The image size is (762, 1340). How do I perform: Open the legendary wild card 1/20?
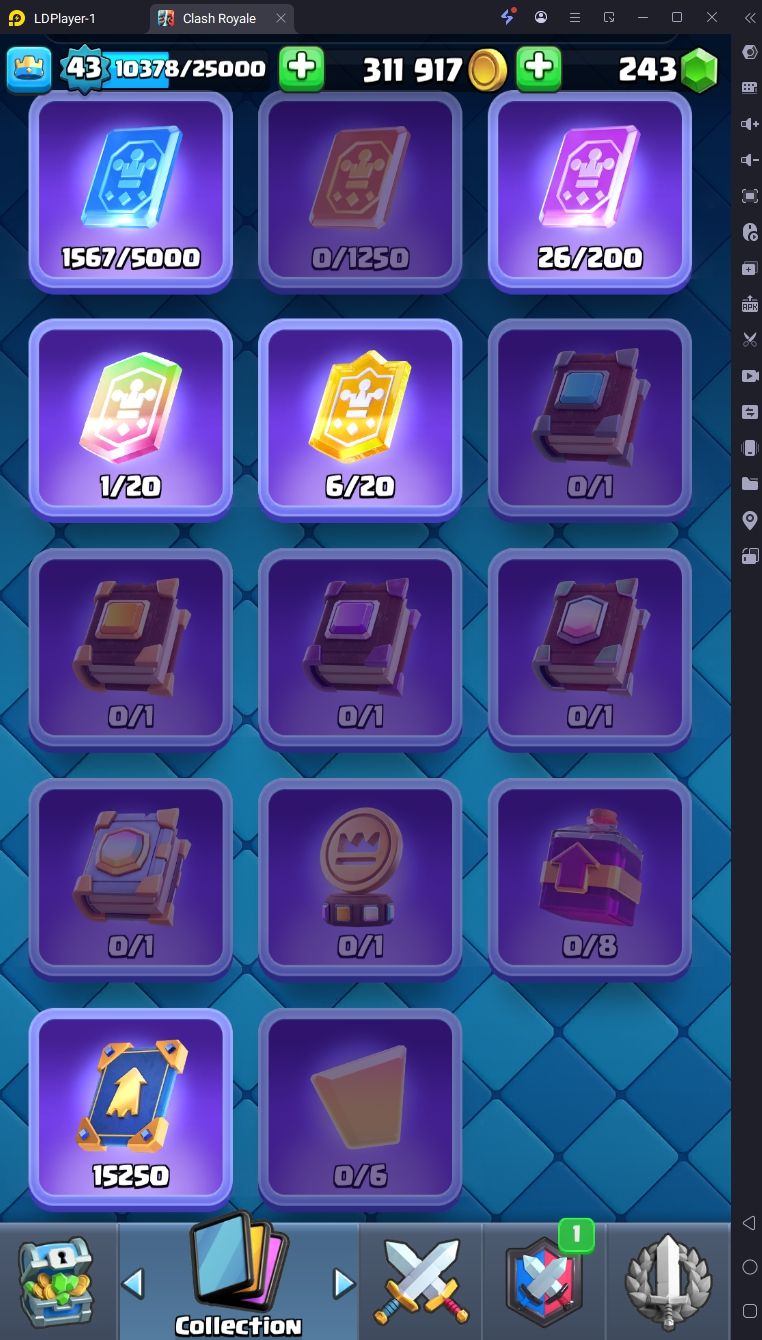[131, 418]
